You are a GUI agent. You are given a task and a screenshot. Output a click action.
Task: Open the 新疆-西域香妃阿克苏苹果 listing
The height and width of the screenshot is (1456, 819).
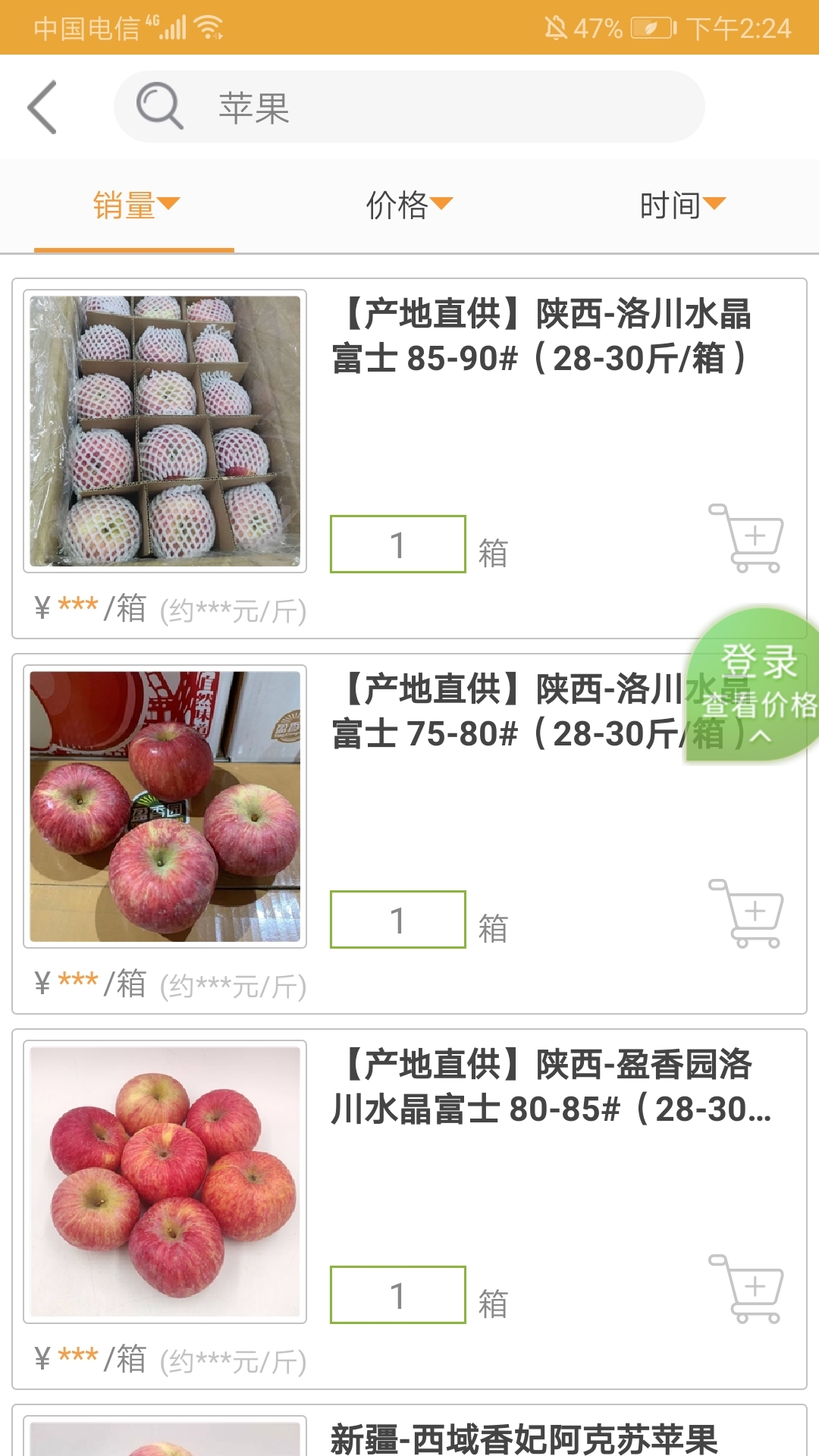(x=523, y=1438)
